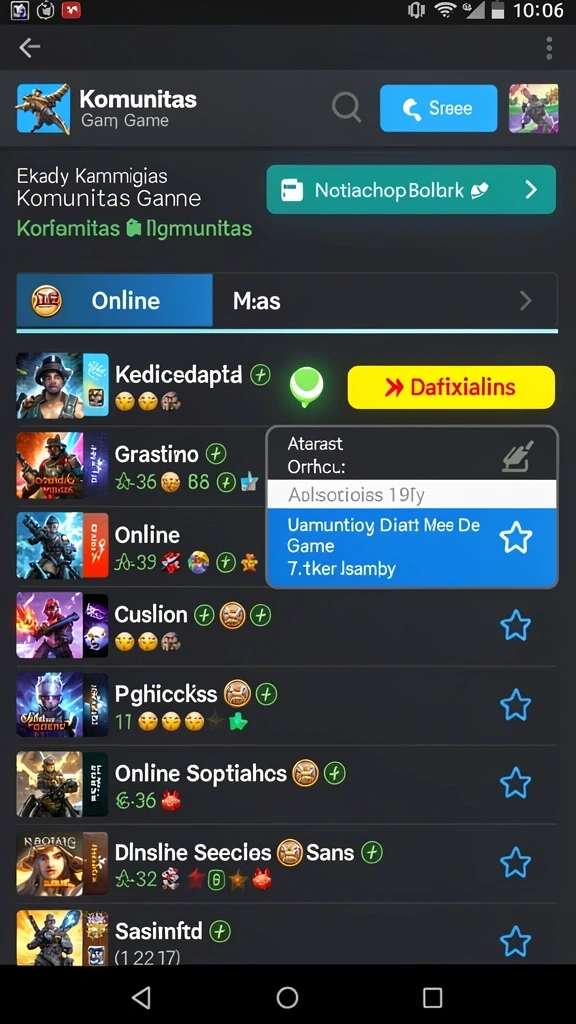Select Uamuntioy Diatt Mee De Game option
Viewport: 576px width, 1024px height.
[x=412, y=548]
